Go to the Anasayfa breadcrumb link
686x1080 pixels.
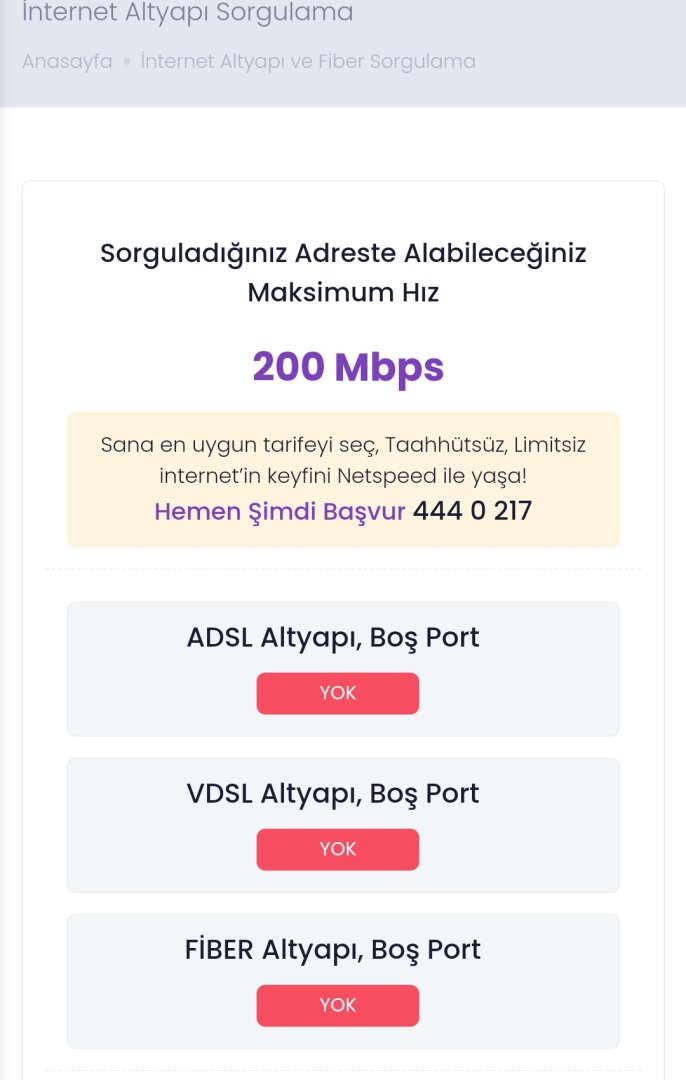67,61
